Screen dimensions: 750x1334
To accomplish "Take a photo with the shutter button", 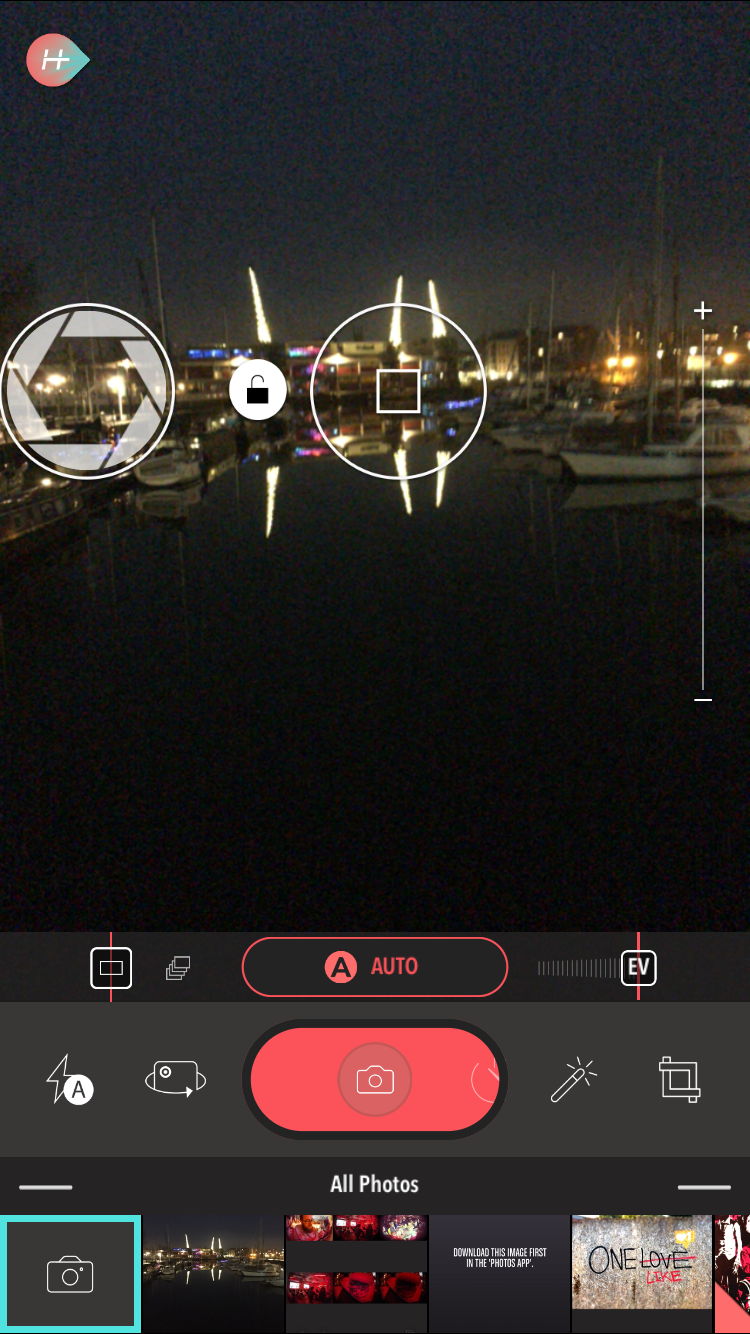I will click(375, 1080).
